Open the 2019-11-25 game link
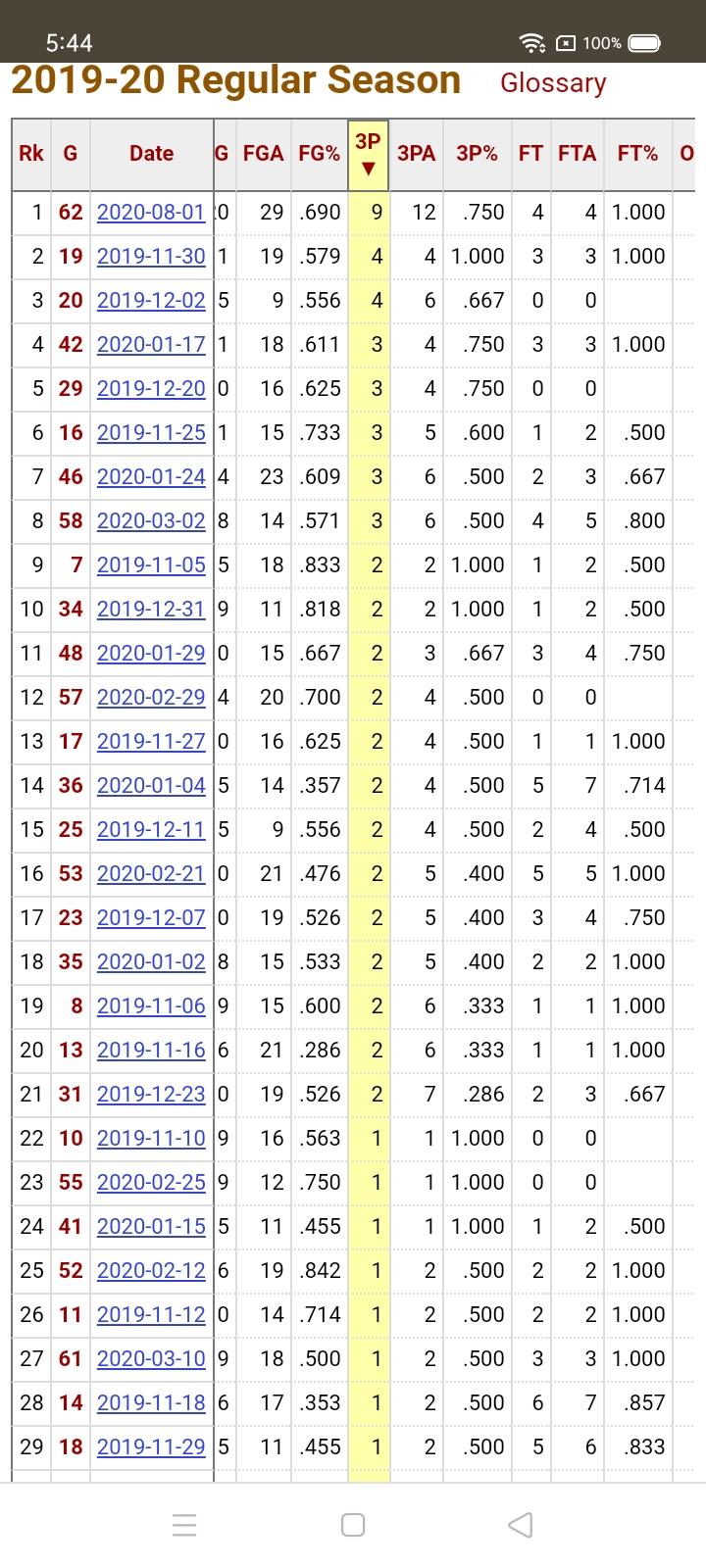 (151, 432)
